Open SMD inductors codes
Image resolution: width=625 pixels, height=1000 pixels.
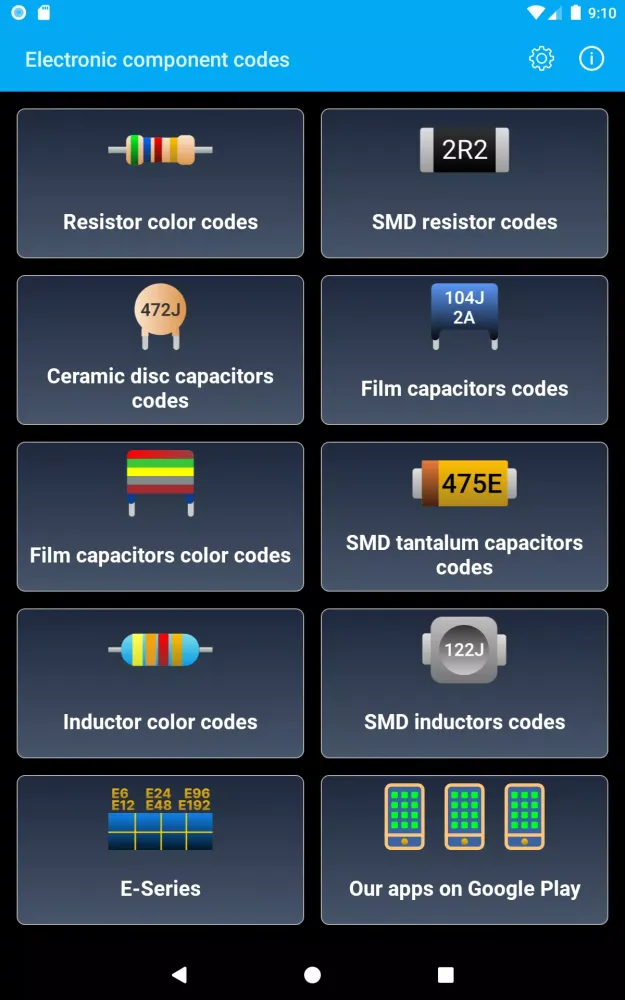pyautogui.click(x=464, y=683)
